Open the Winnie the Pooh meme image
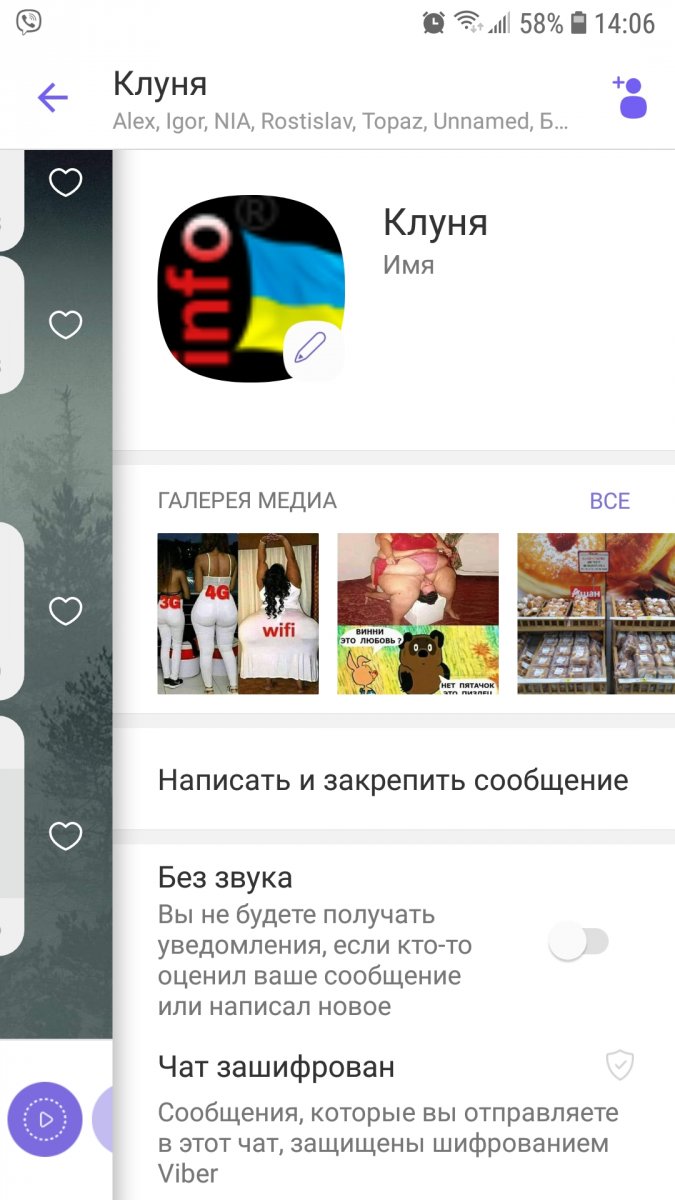Image resolution: width=675 pixels, height=1200 pixels. tap(417, 613)
